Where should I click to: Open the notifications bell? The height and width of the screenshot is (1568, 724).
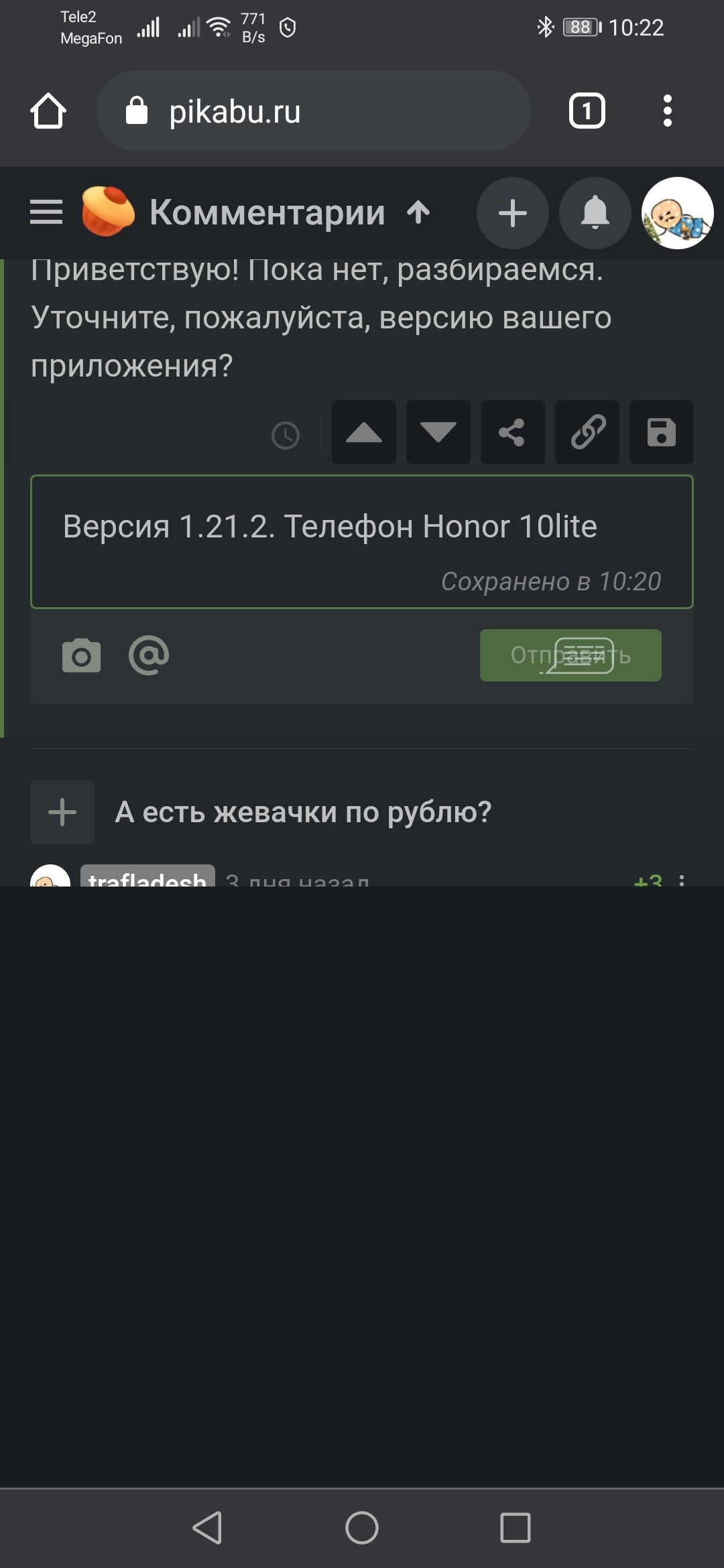coord(595,213)
